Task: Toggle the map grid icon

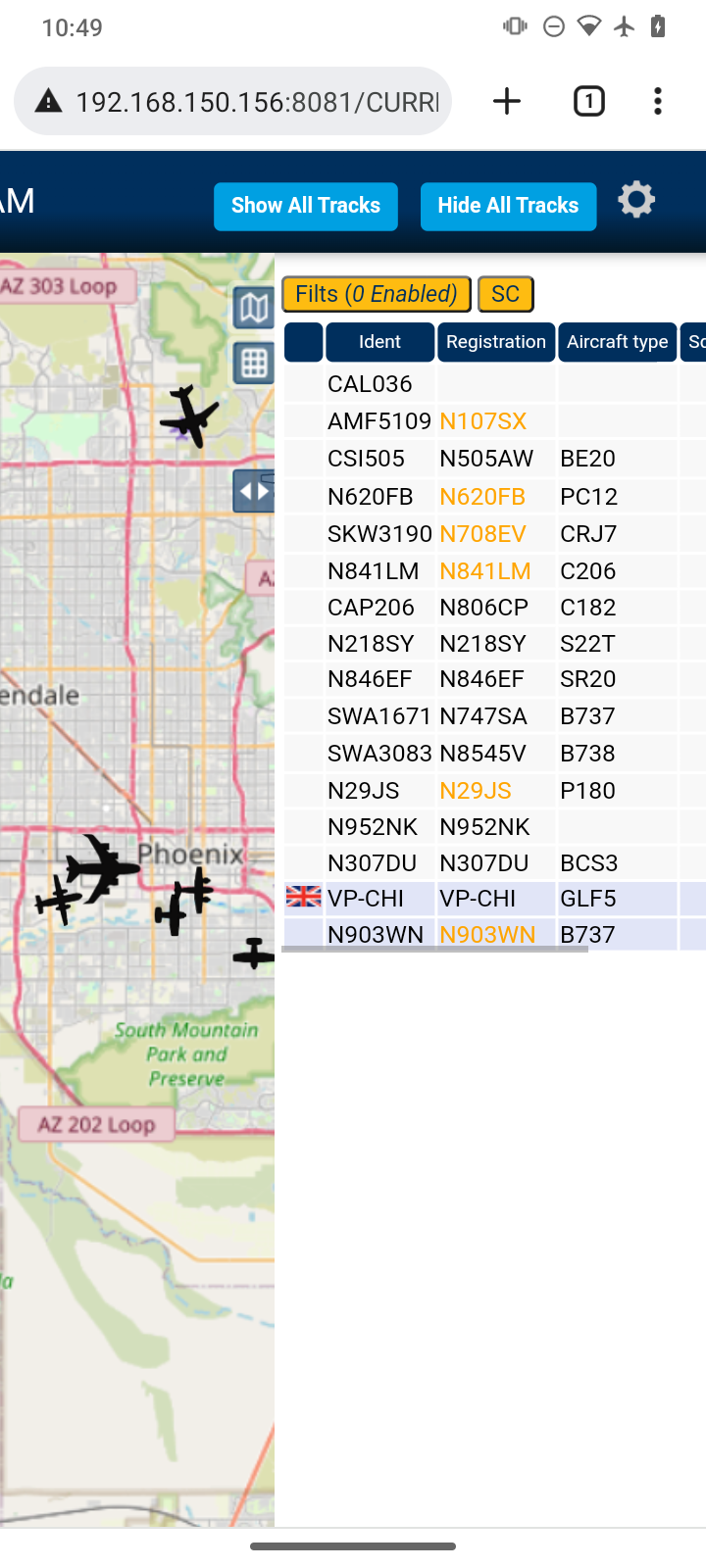Action: [254, 364]
